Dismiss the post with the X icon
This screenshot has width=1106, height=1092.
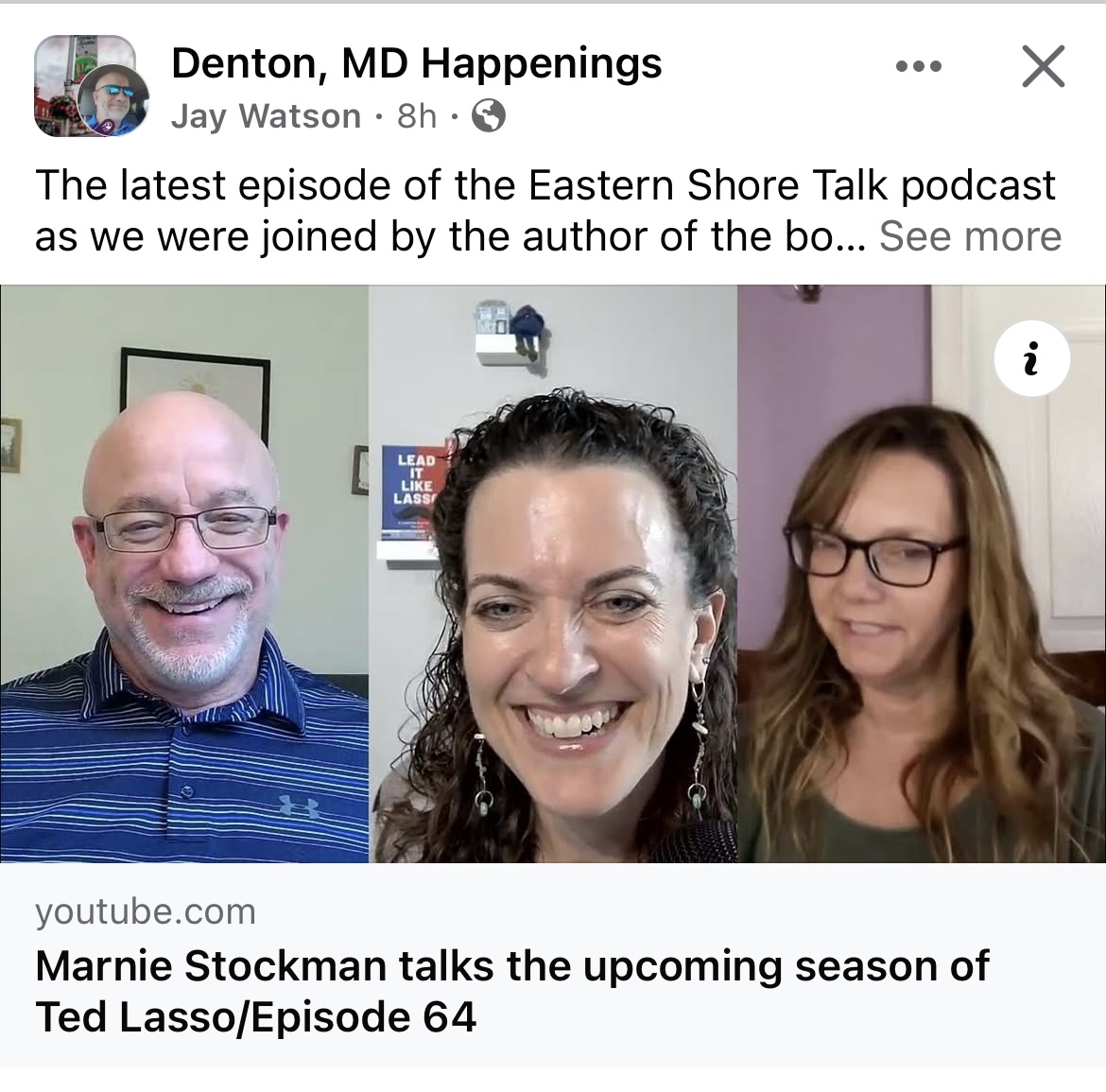click(x=1043, y=67)
